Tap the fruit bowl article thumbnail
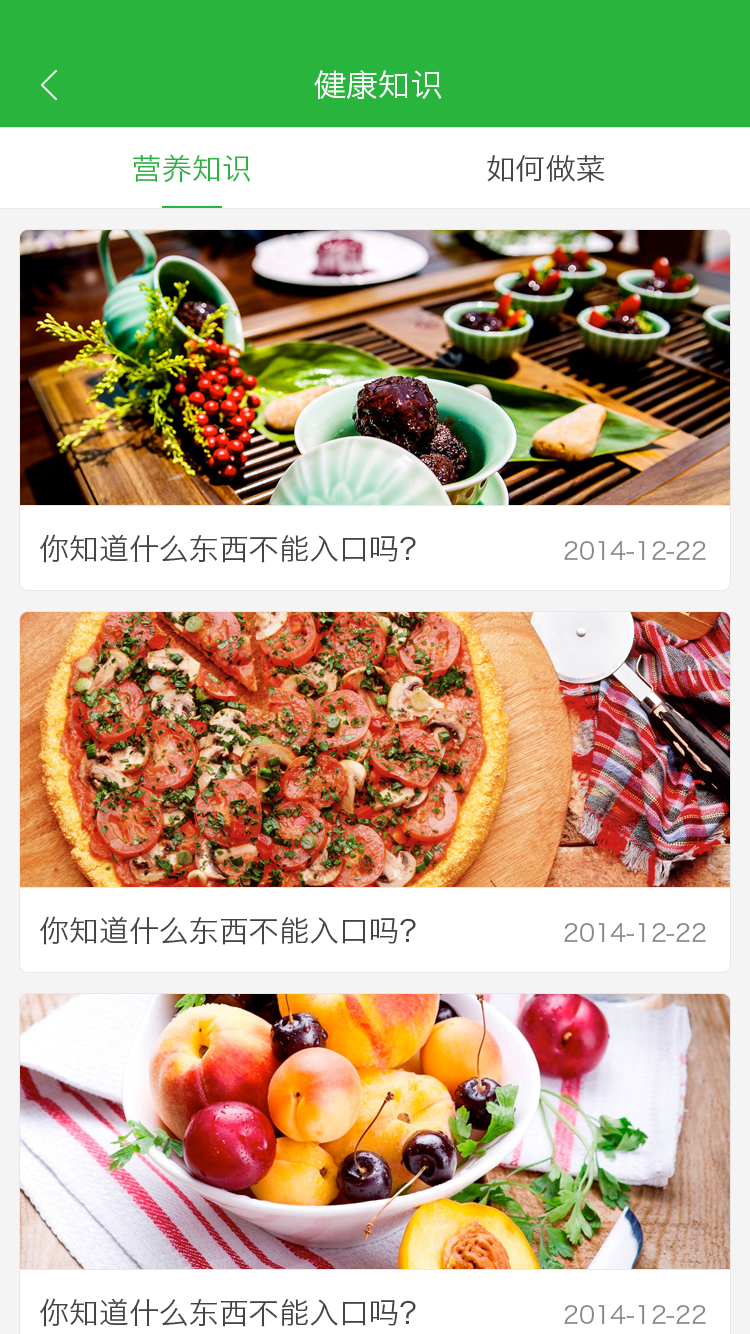750x1334 pixels. point(375,1130)
